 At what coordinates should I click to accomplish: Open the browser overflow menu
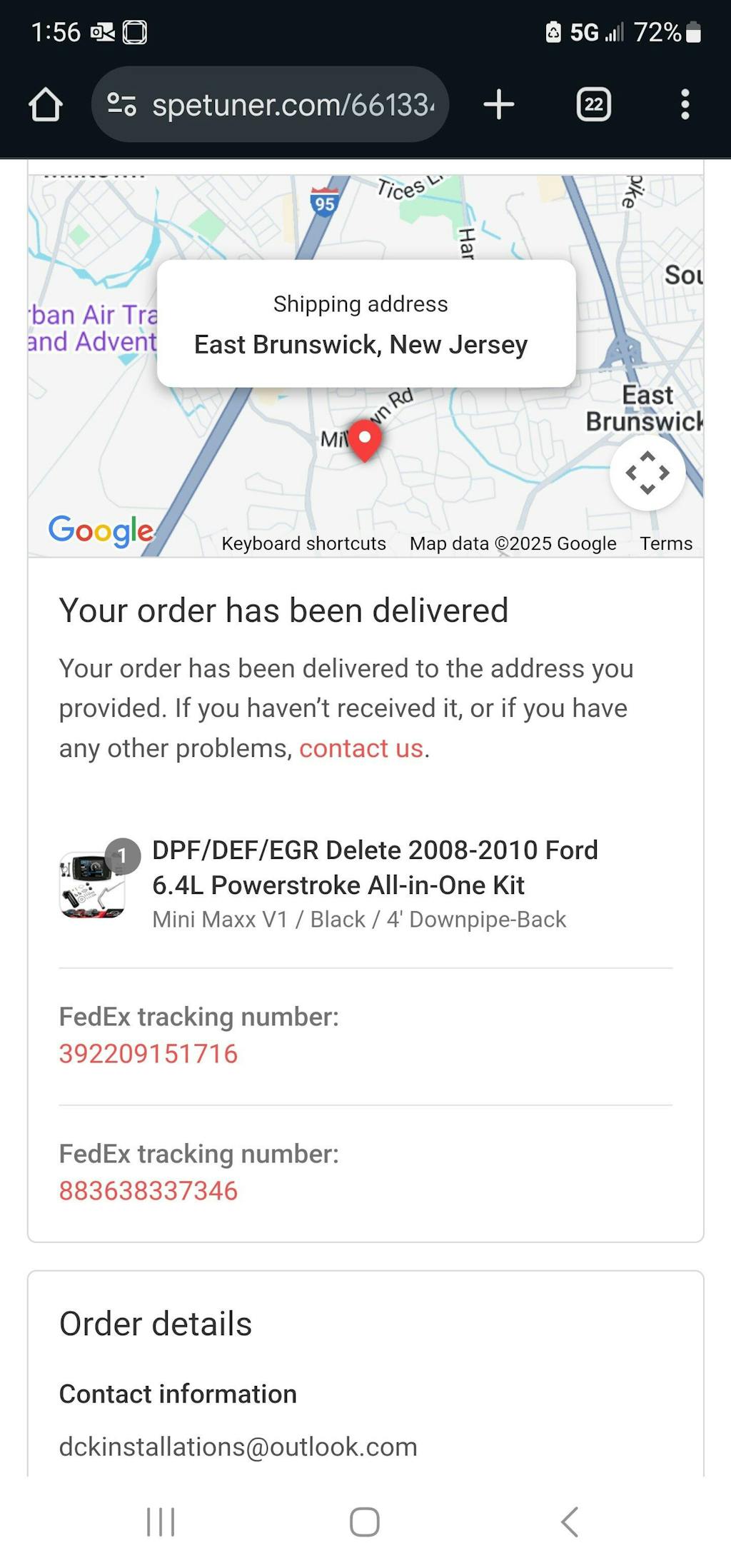point(685,105)
